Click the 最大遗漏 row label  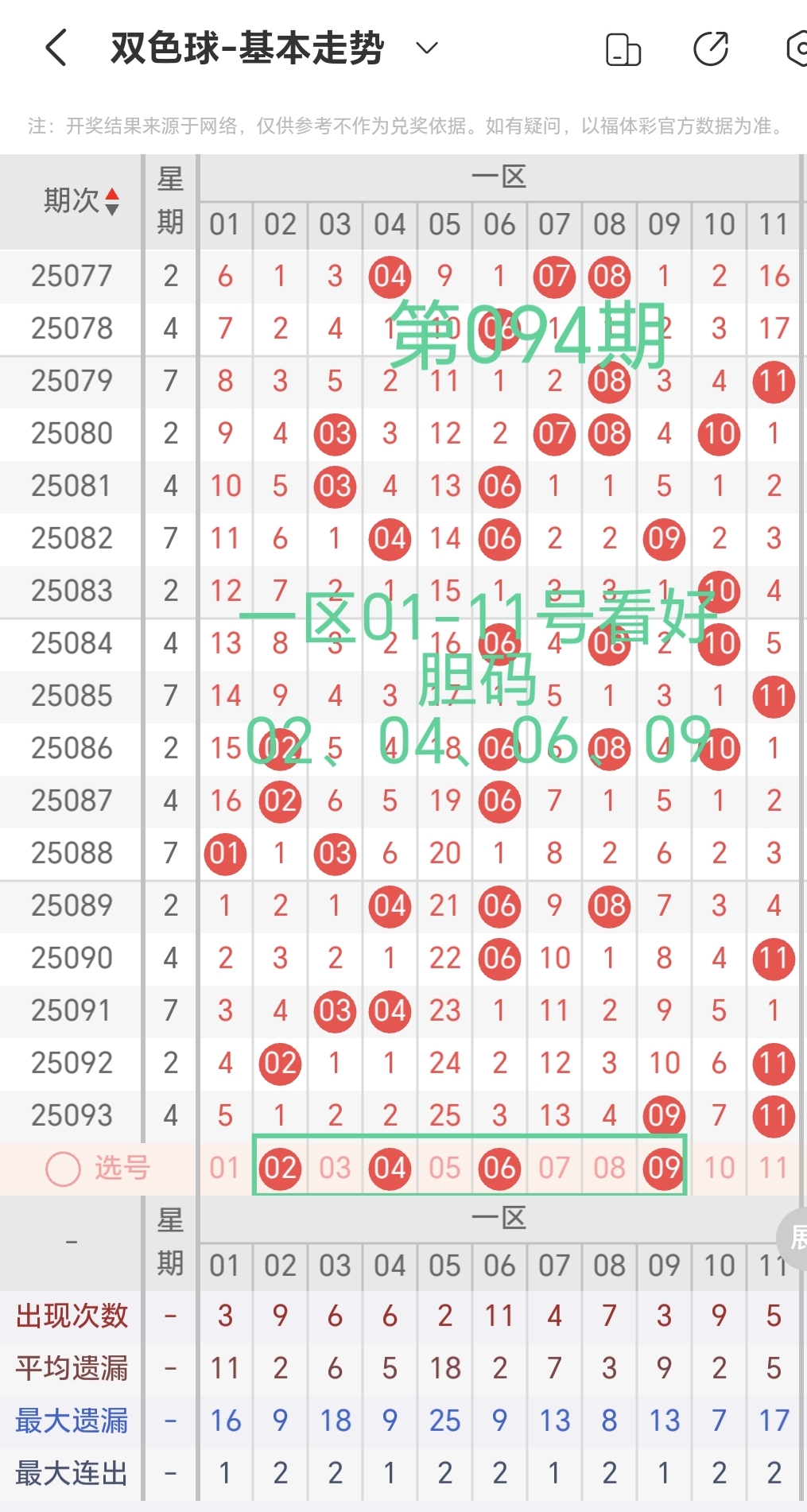click(70, 1421)
